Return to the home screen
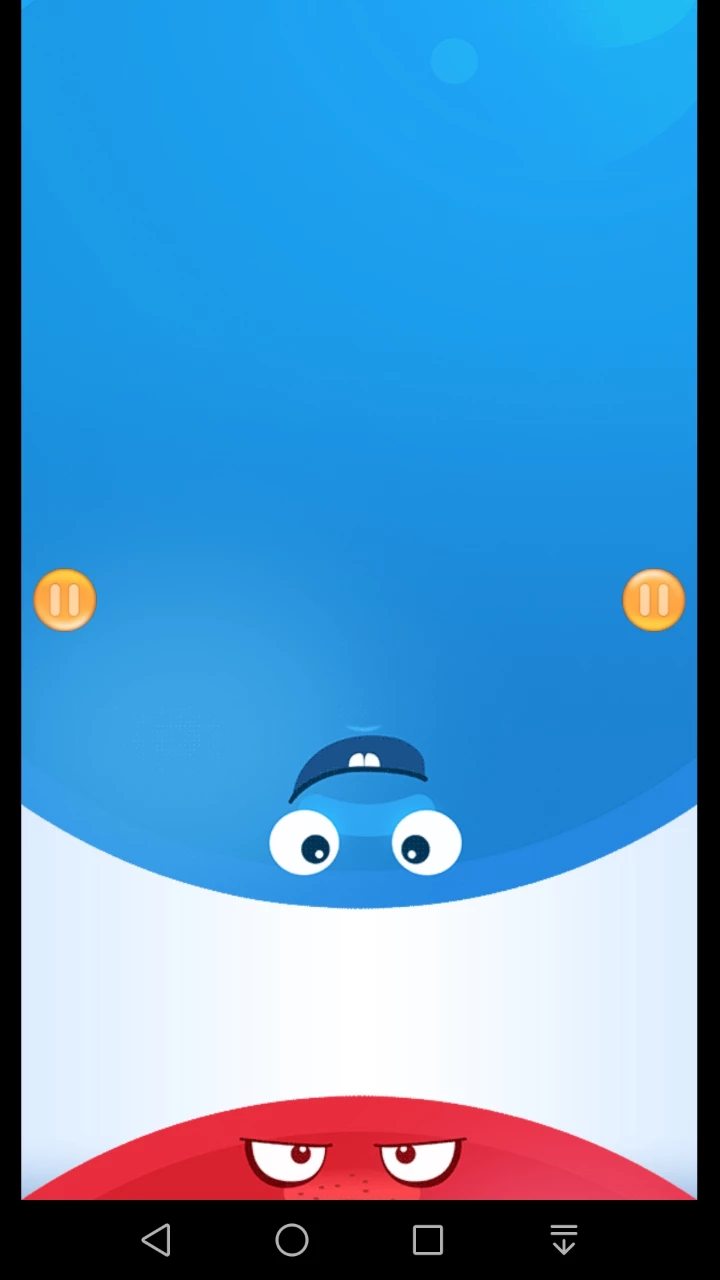The image size is (720, 1280). point(292,1240)
